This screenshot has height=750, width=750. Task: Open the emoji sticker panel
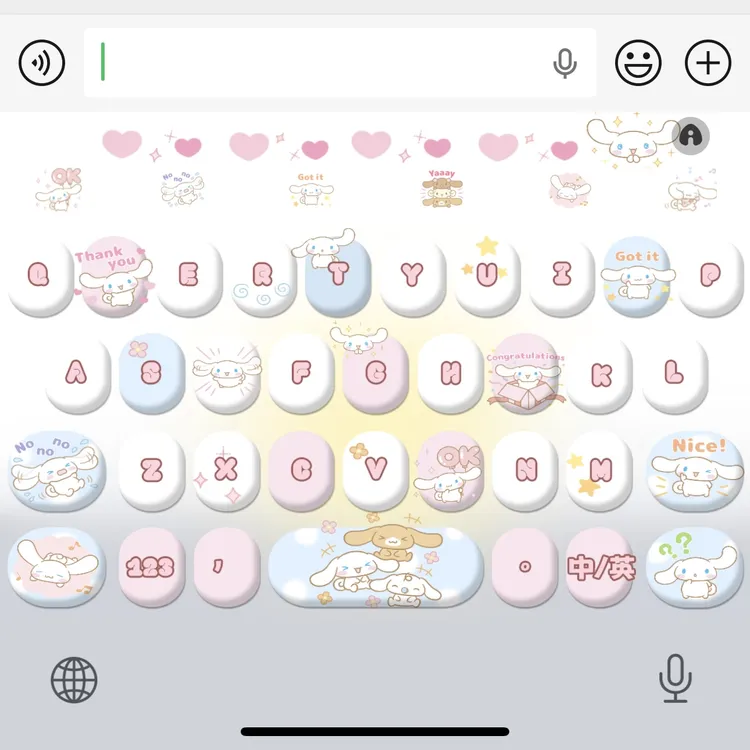coord(639,63)
